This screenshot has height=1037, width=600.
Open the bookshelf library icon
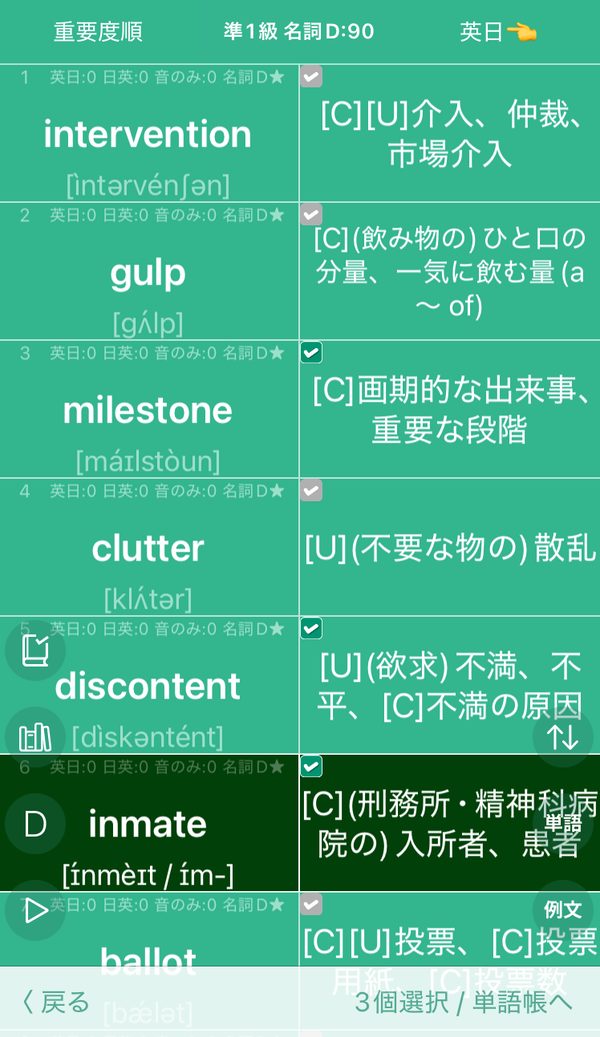(x=35, y=737)
